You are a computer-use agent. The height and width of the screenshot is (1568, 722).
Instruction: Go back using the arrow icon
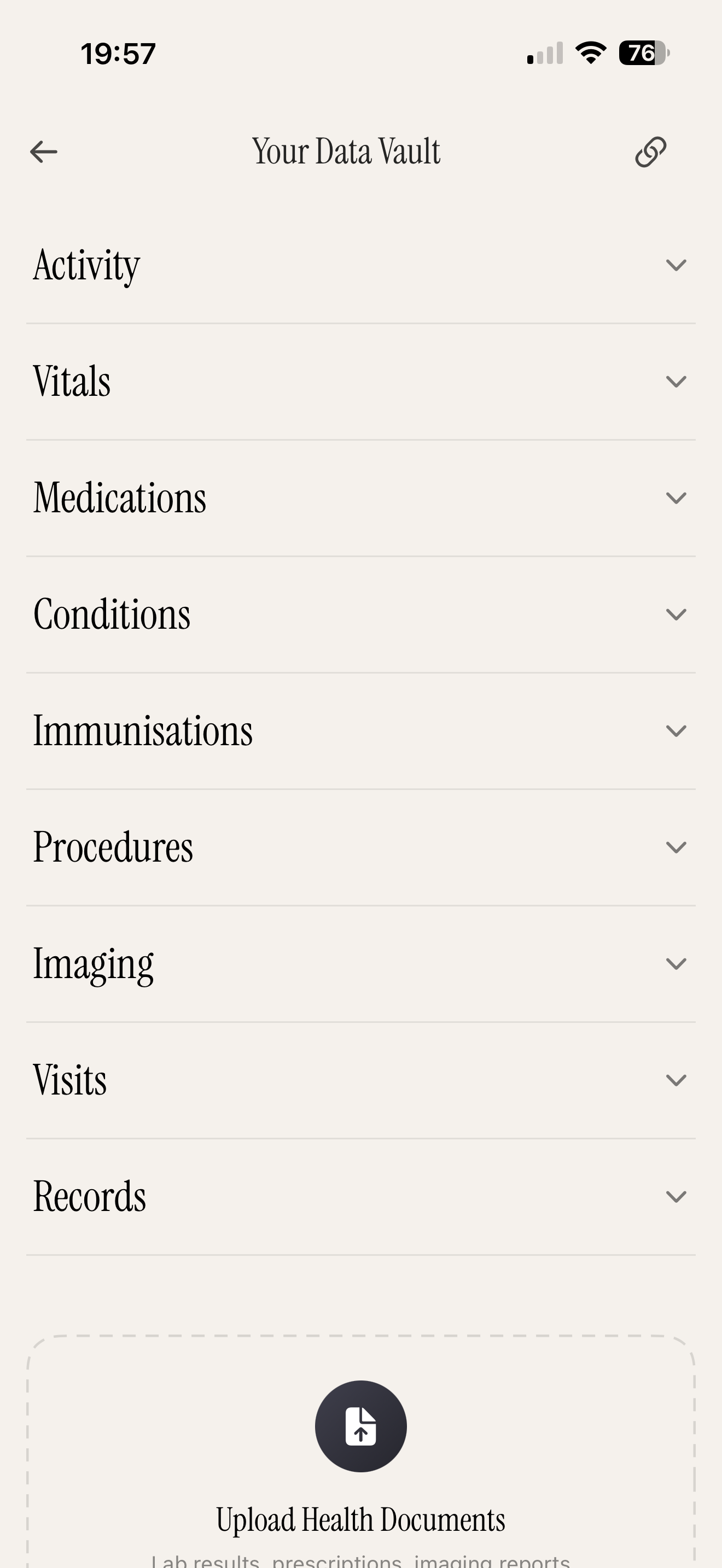[x=44, y=151]
